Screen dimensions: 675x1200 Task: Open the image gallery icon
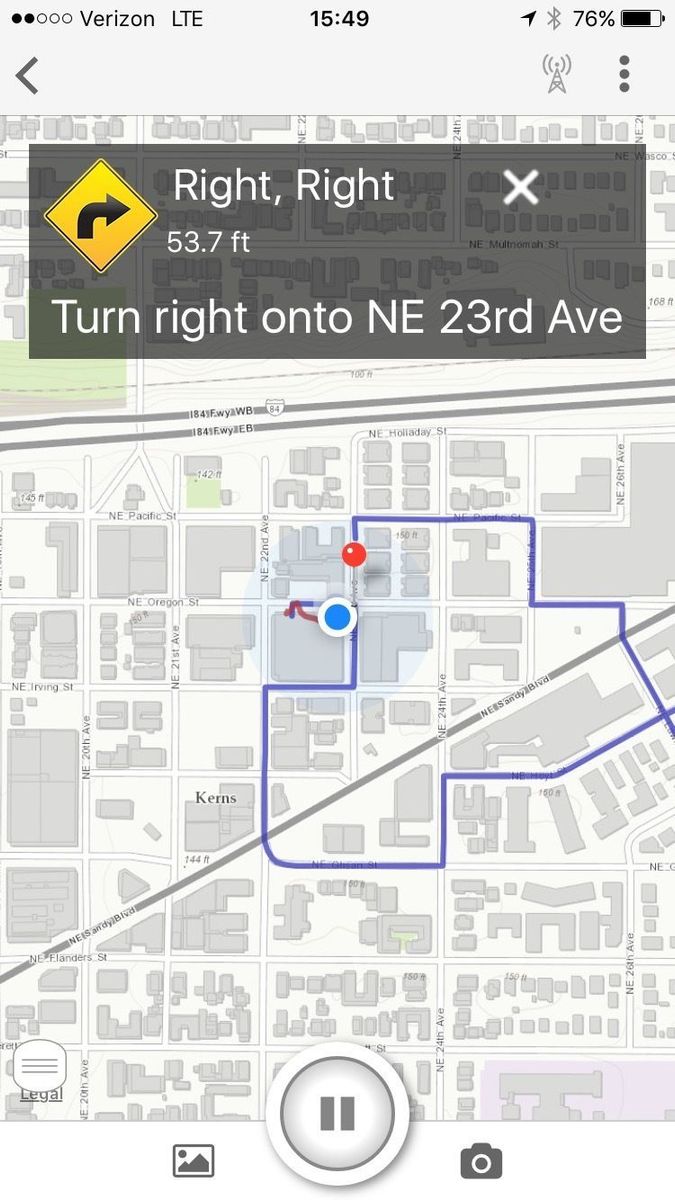point(194,1161)
